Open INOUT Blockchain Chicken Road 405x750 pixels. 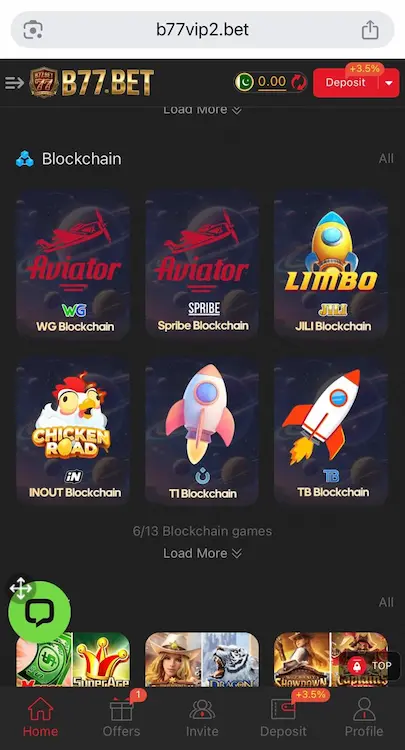(x=74, y=431)
